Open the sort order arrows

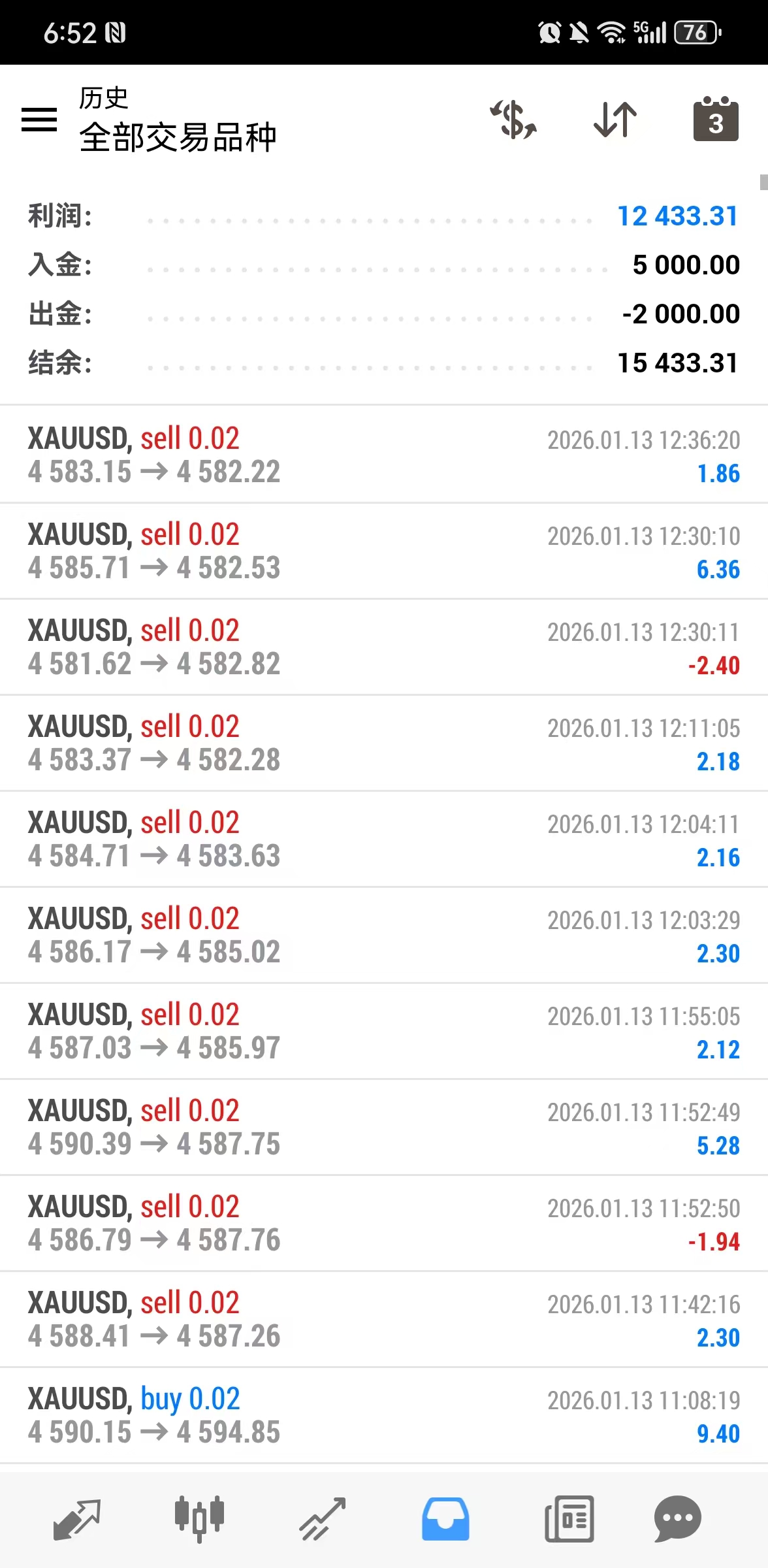click(x=615, y=120)
